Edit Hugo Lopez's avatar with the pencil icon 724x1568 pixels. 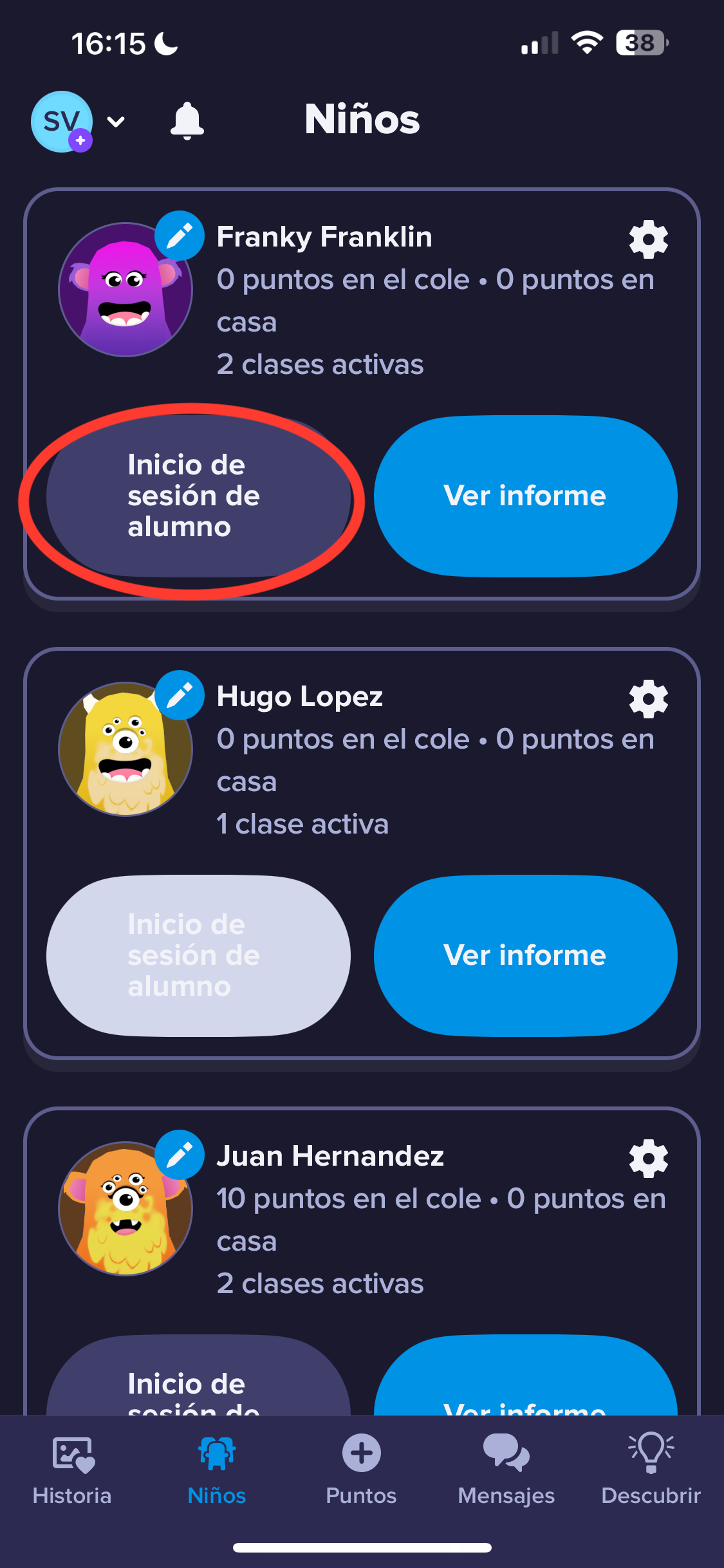click(180, 695)
